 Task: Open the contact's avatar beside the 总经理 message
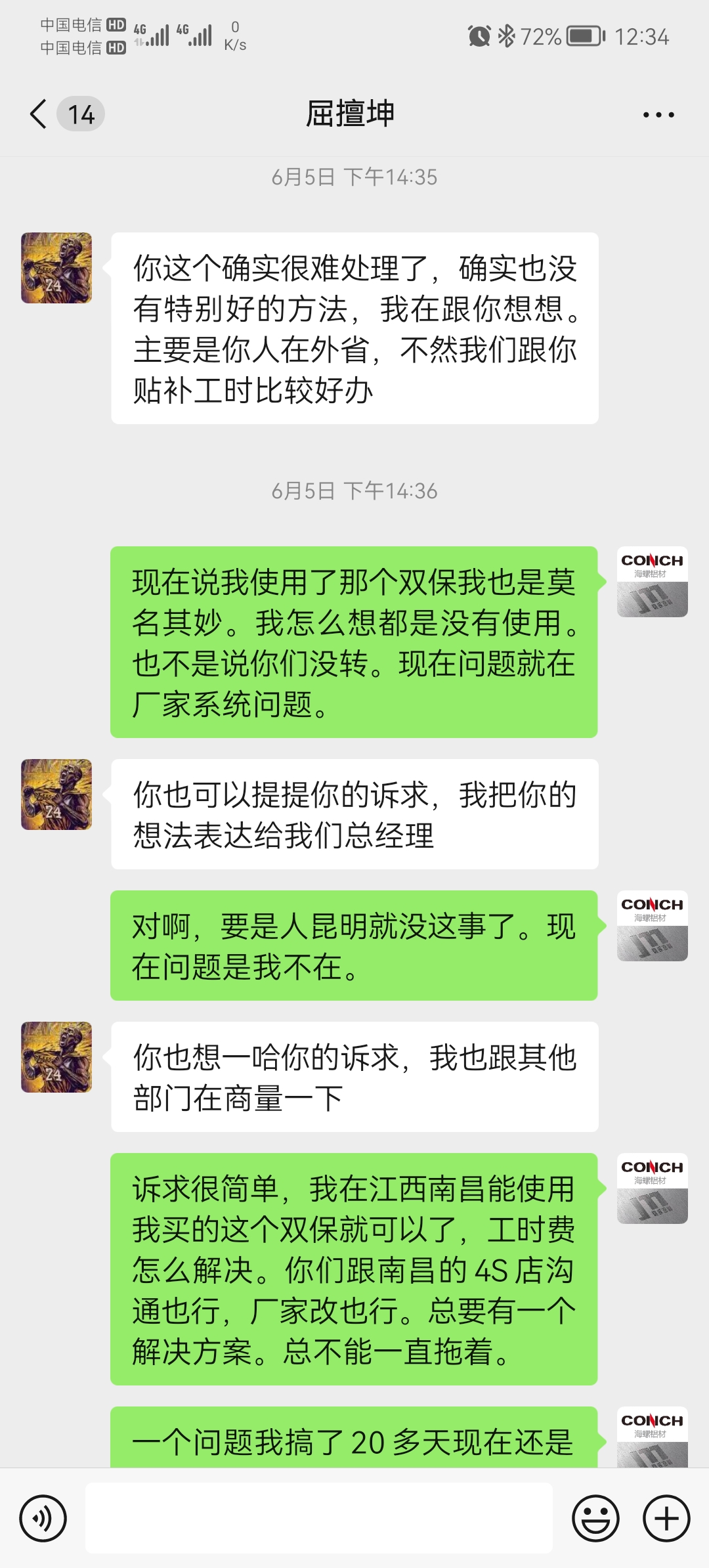click(56, 795)
